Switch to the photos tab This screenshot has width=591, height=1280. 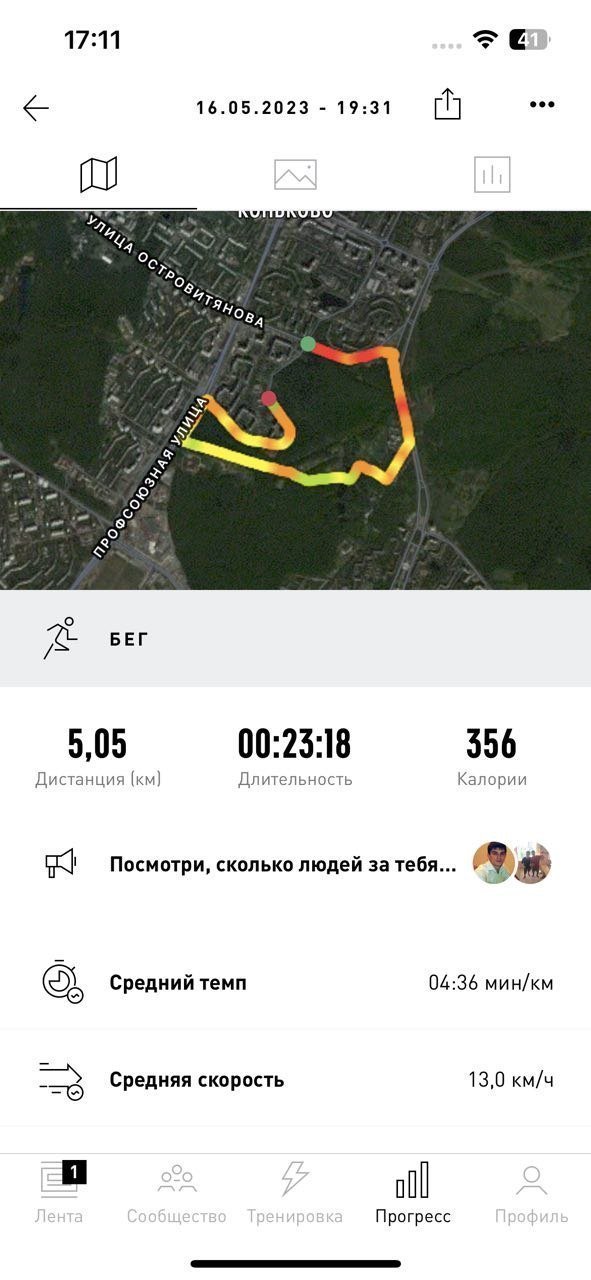(x=295, y=175)
